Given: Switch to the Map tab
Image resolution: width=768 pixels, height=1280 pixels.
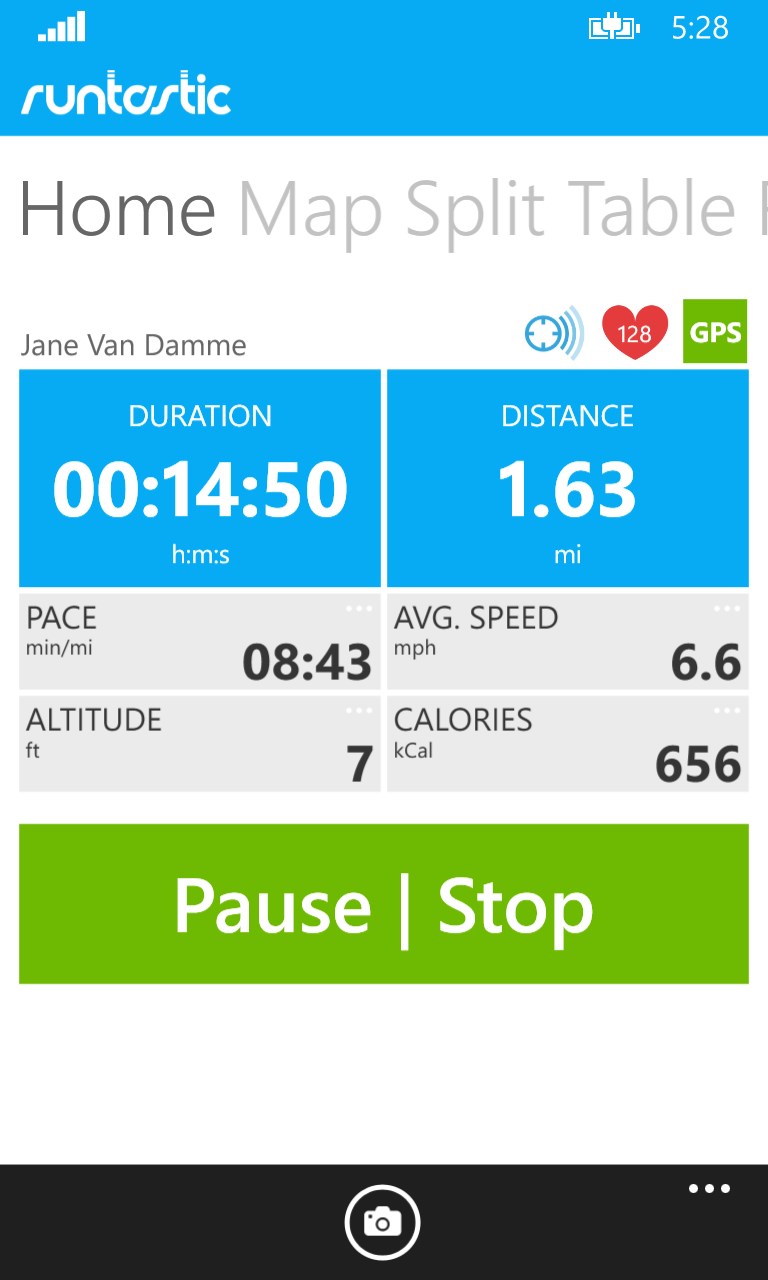Looking at the screenshot, I should [310, 210].
